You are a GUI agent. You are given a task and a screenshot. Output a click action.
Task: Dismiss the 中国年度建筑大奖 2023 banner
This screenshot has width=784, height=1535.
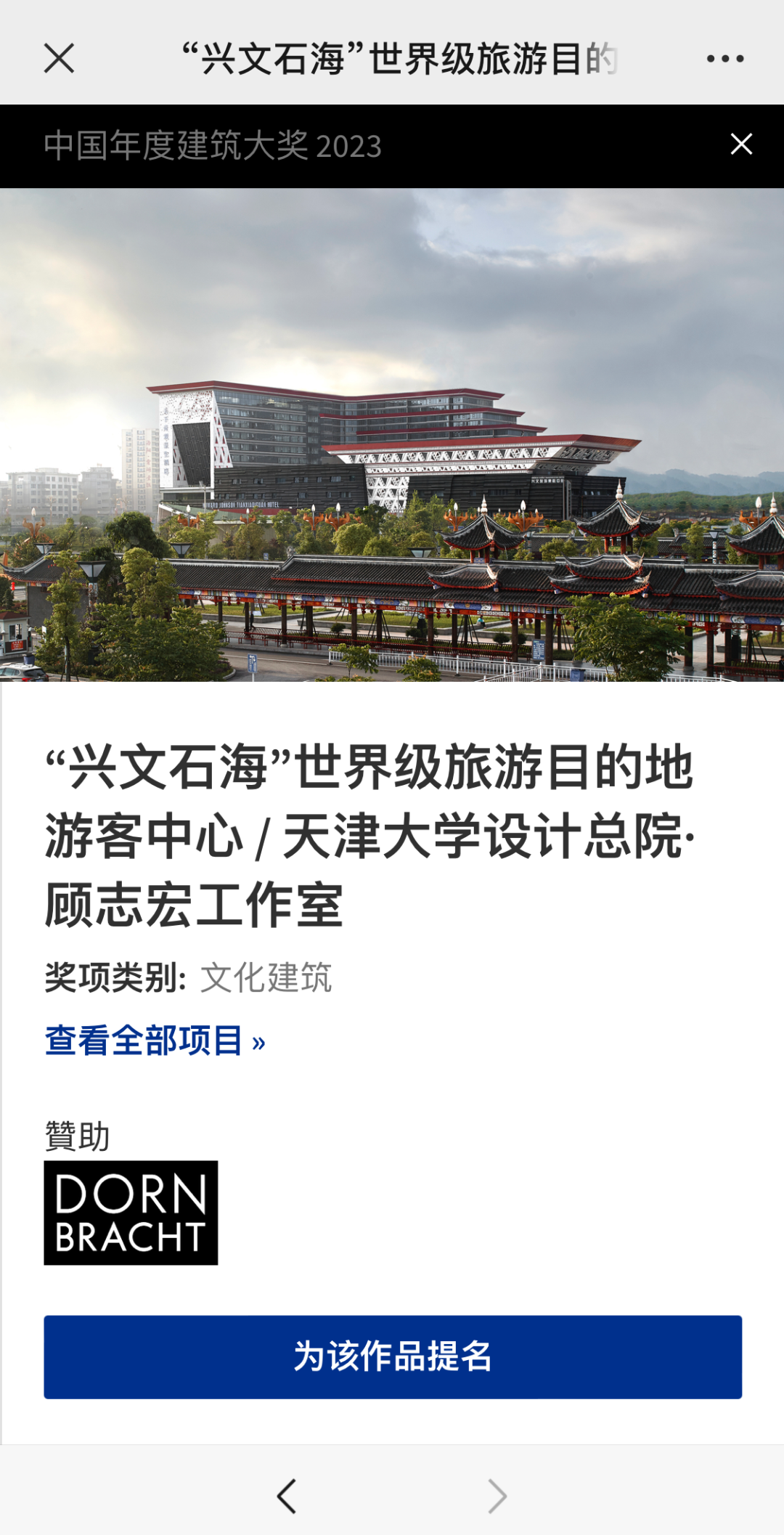[740, 144]
